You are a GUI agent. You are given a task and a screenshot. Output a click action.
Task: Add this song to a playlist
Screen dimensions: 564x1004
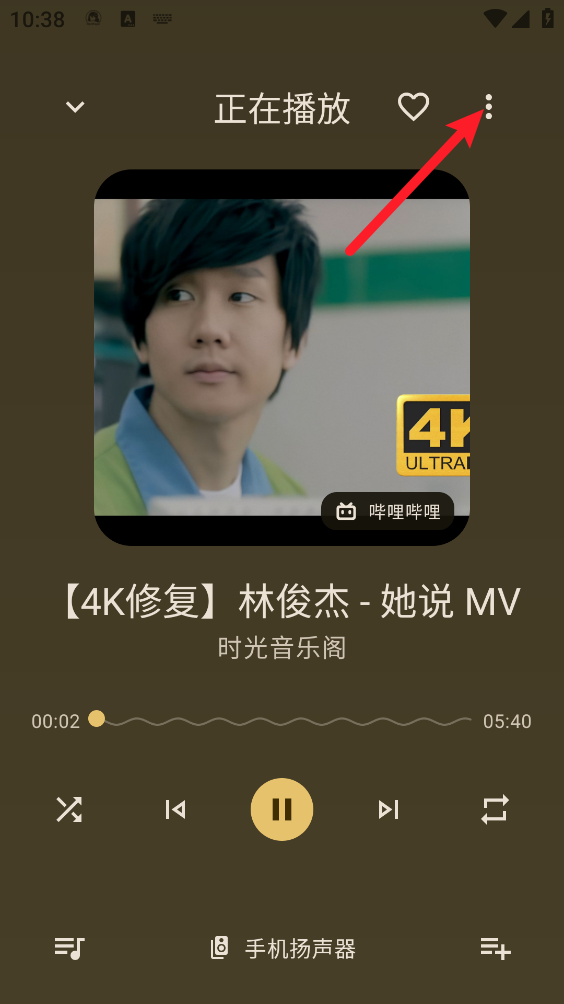496,948
